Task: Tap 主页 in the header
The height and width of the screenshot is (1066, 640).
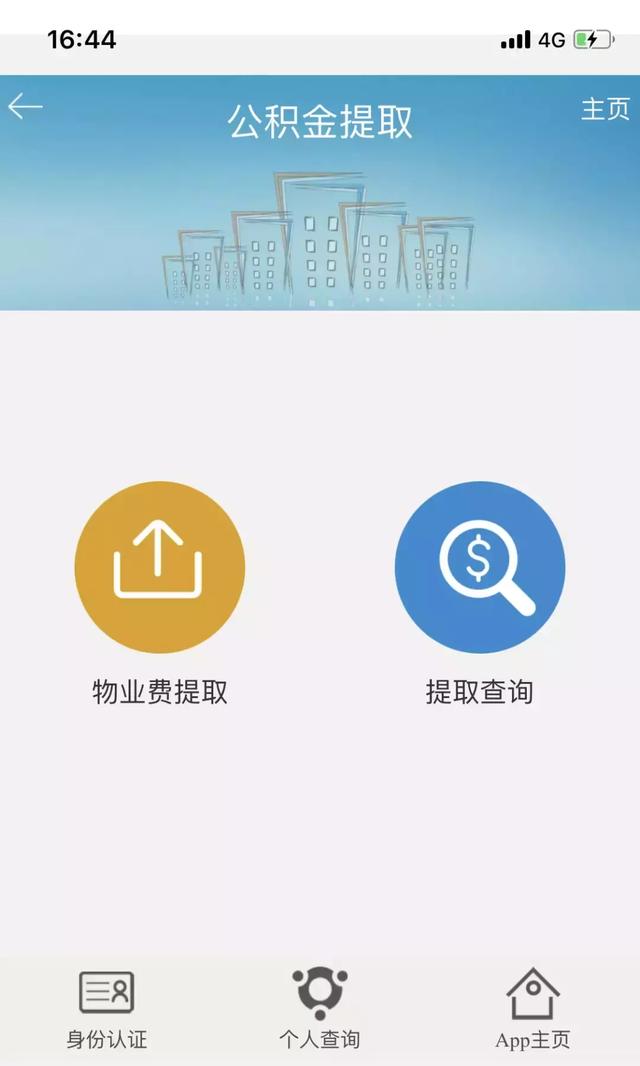Action: coord(605,109)
